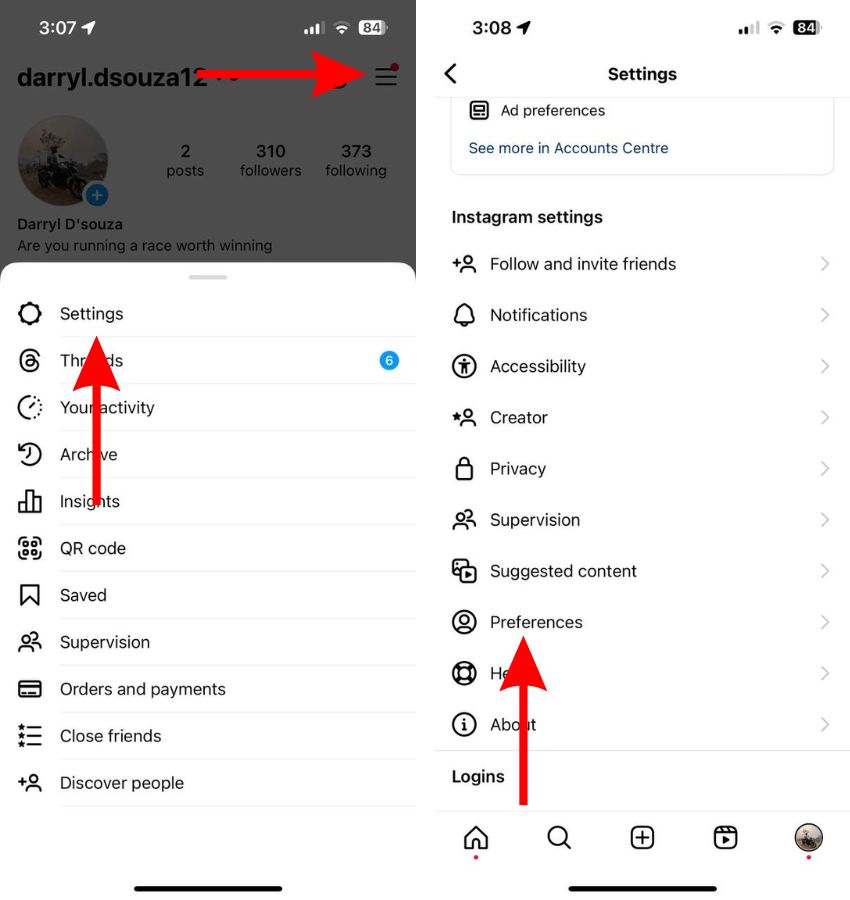The height and width of the screenshot is (900, 850).
Task: Open Notifications settings
Action: tap(538, 315)
